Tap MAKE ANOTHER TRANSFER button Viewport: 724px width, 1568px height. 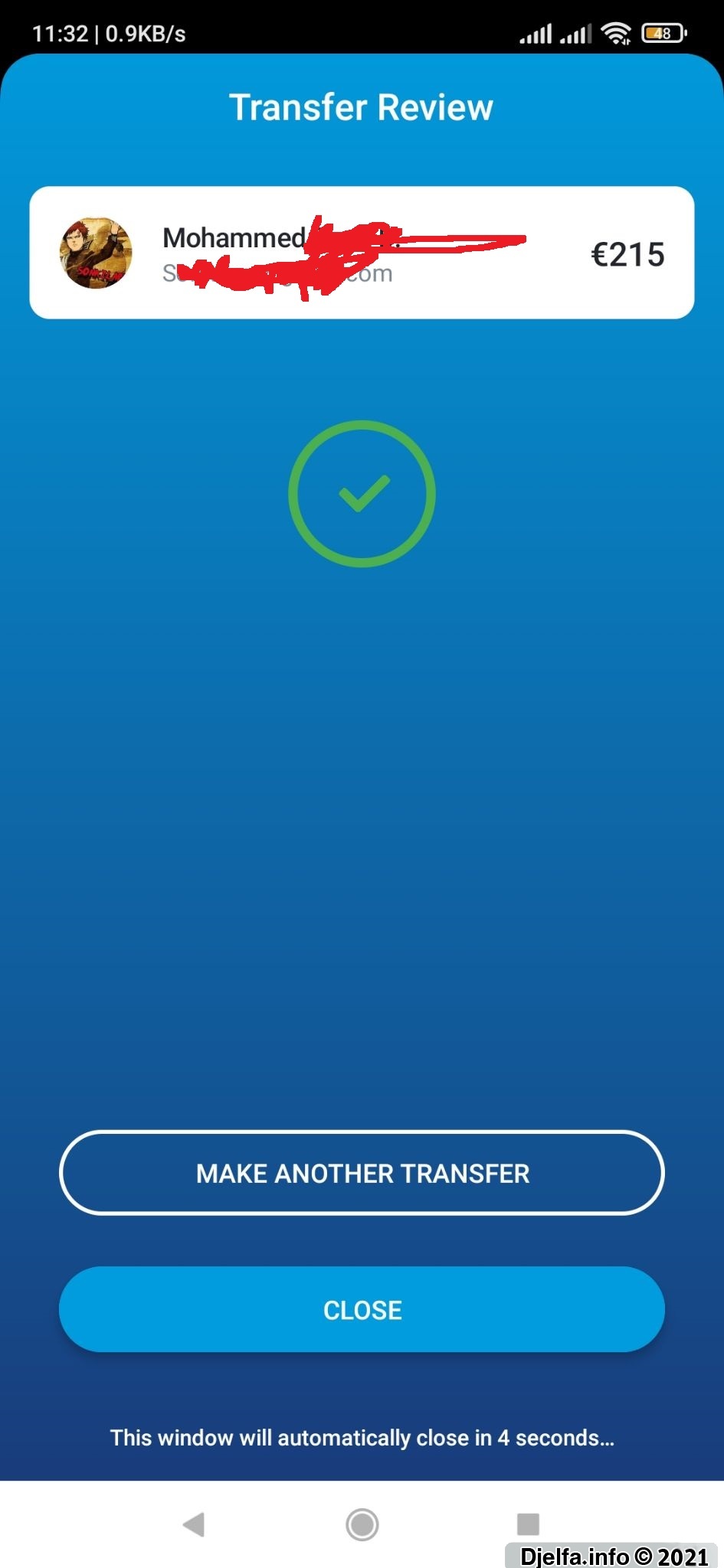[362, 1173]
